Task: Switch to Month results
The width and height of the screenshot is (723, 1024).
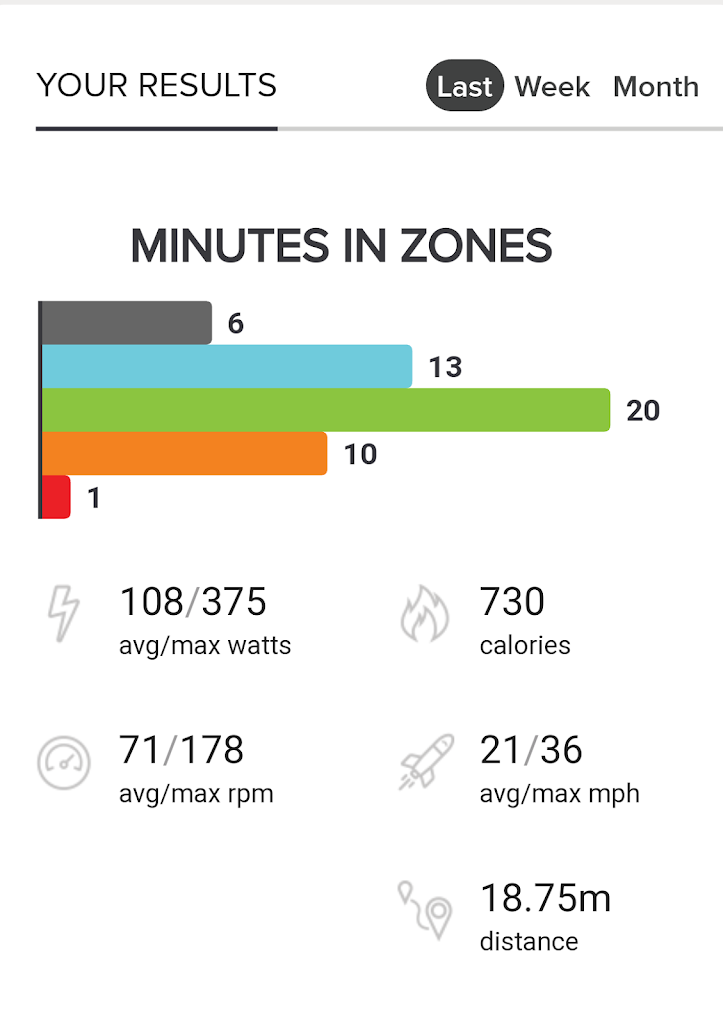Action: coord(655,87)
